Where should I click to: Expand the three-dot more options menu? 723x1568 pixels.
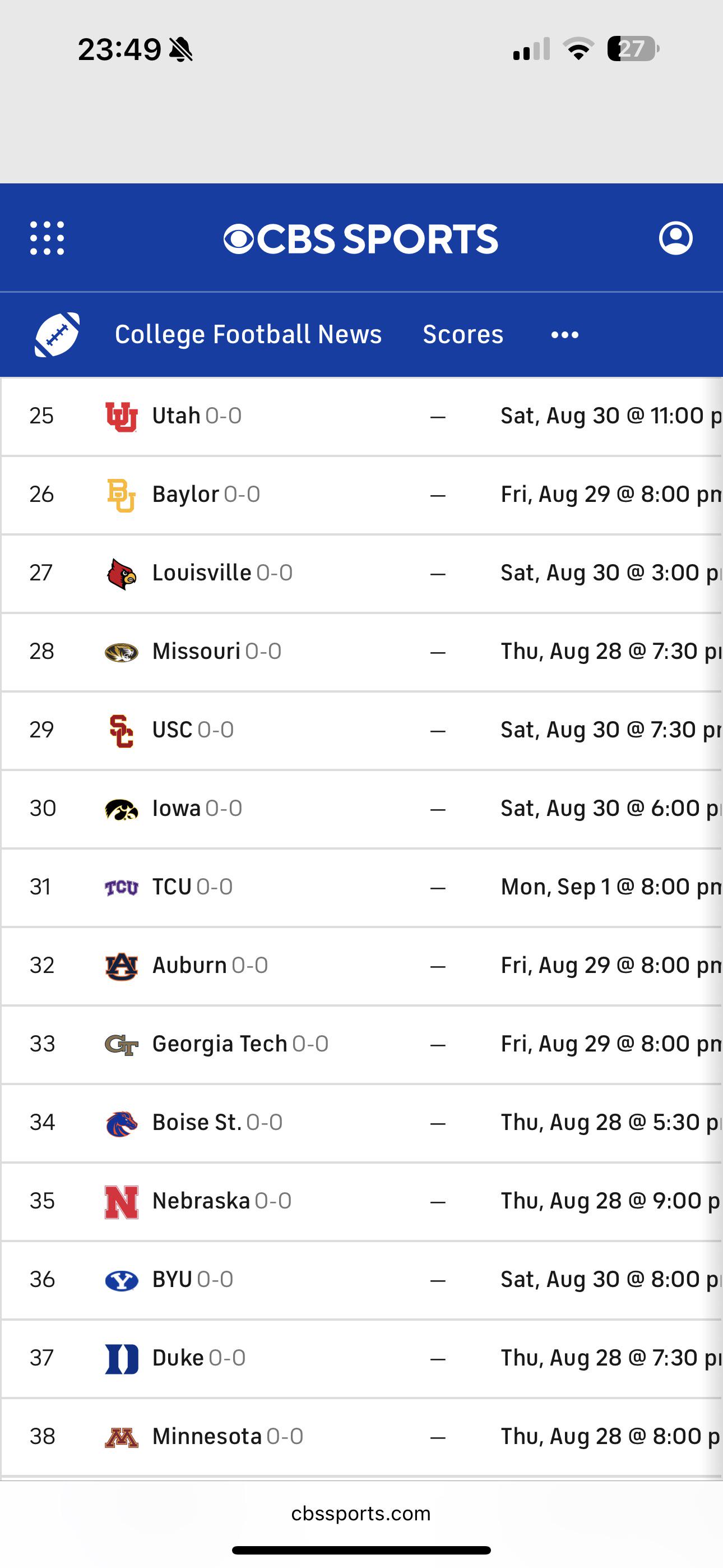565,335
